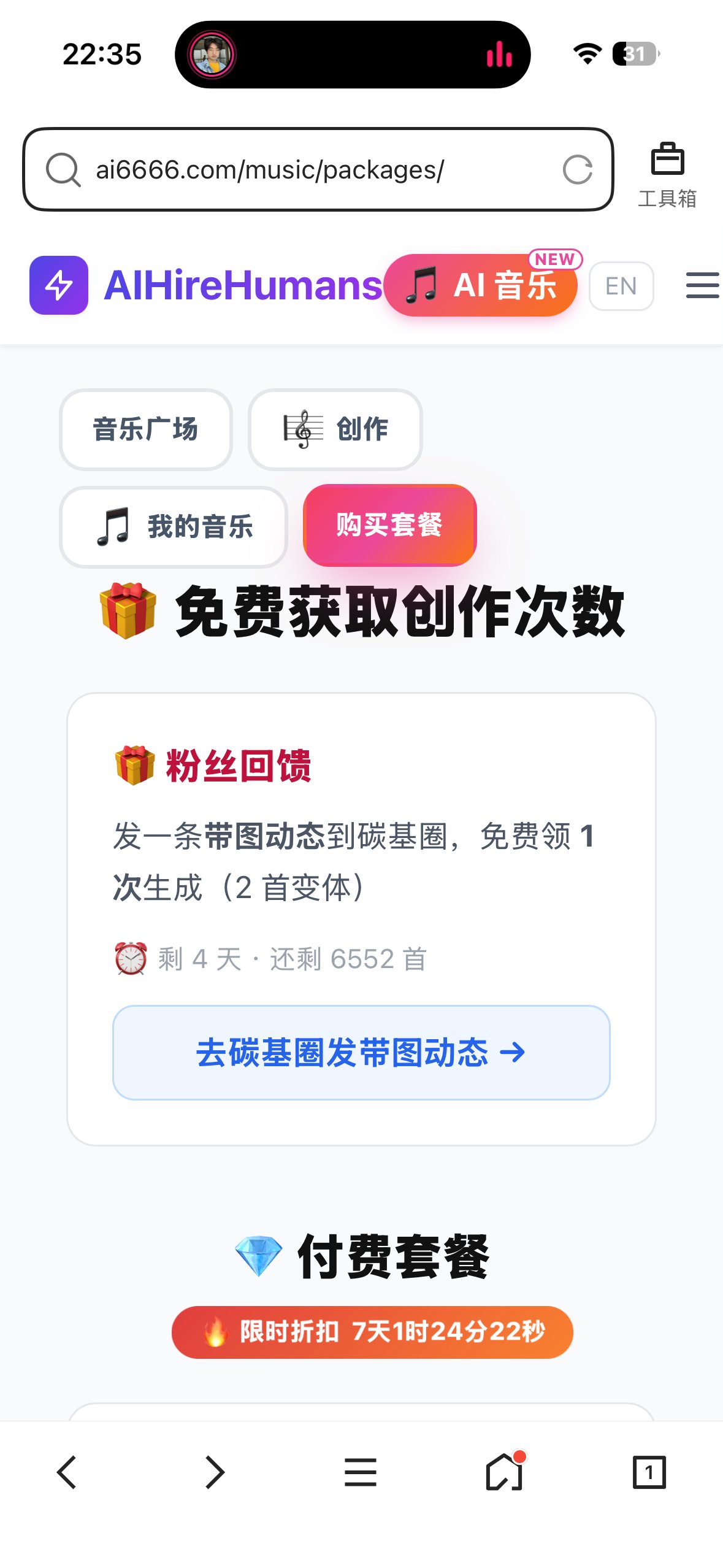
Task: Switch to the 音乐广场 tab
Action: click(145, 429)
